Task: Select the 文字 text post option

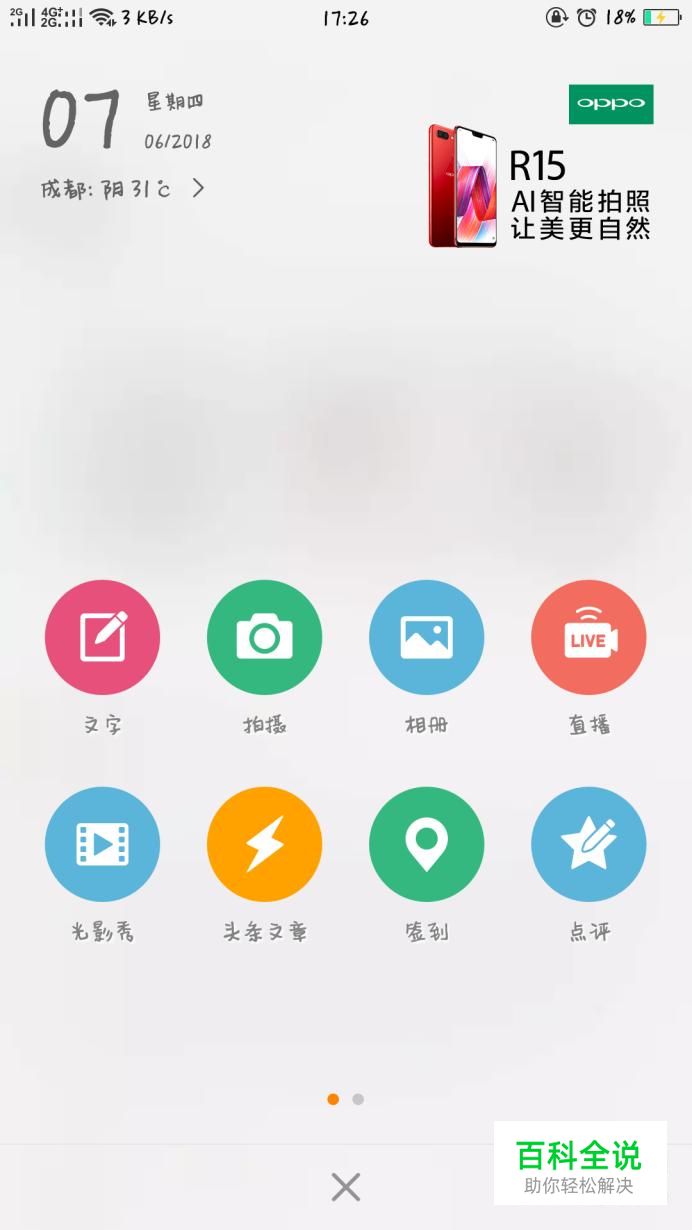Action: coord(102,637)
